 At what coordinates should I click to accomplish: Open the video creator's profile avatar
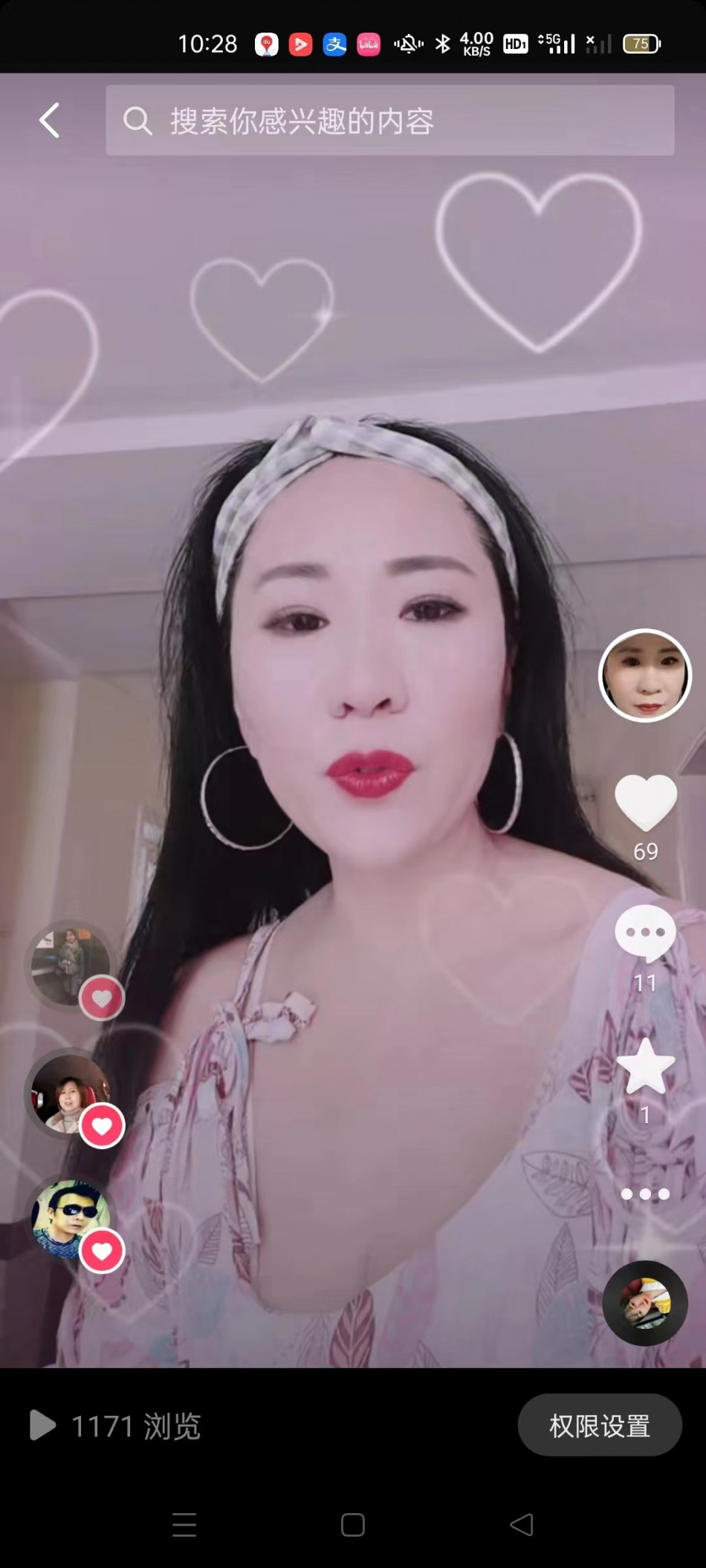tap(644, 675)
